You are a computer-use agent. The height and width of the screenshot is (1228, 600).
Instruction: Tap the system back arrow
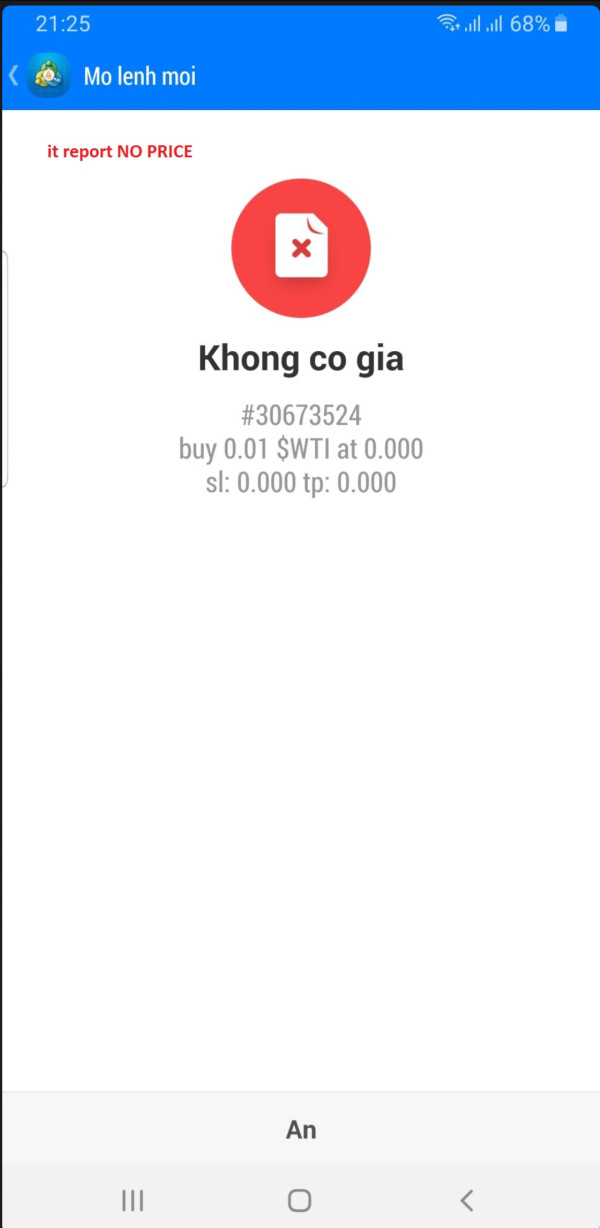466,1200
